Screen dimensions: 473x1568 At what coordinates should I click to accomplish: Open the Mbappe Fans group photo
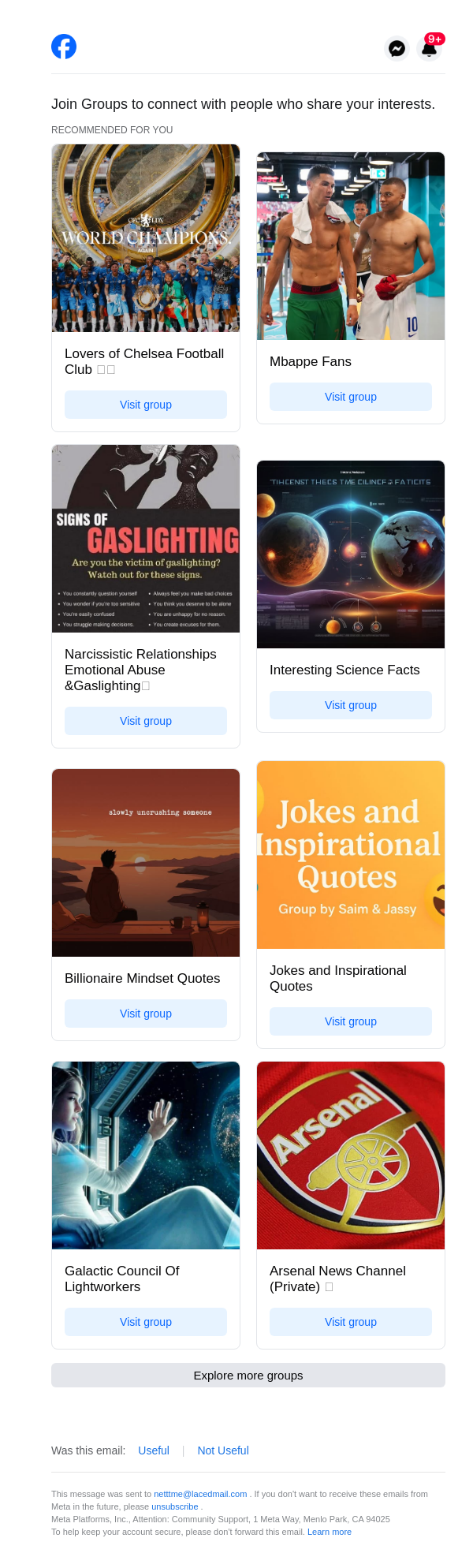pos(351,246)
